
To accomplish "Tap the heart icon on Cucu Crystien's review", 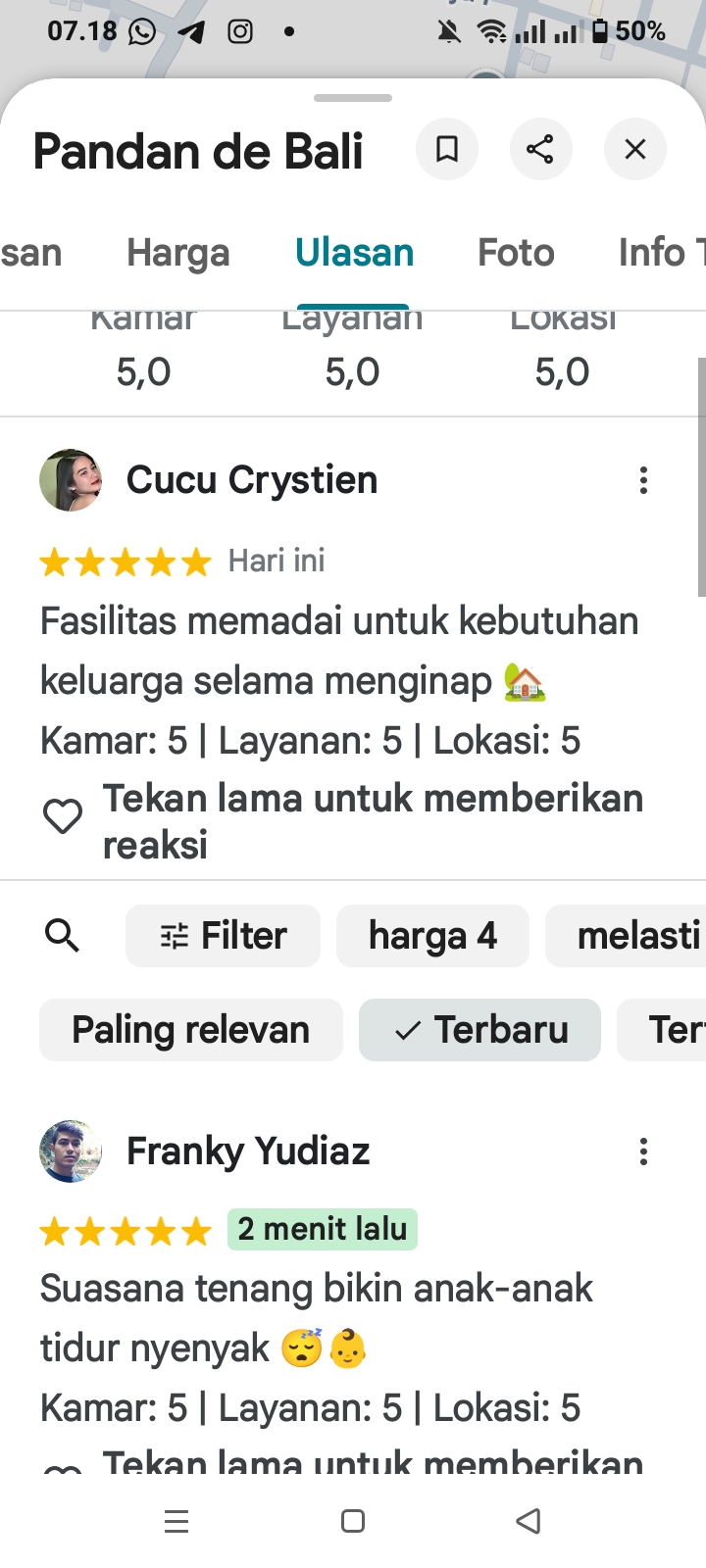I will [63, 816].
